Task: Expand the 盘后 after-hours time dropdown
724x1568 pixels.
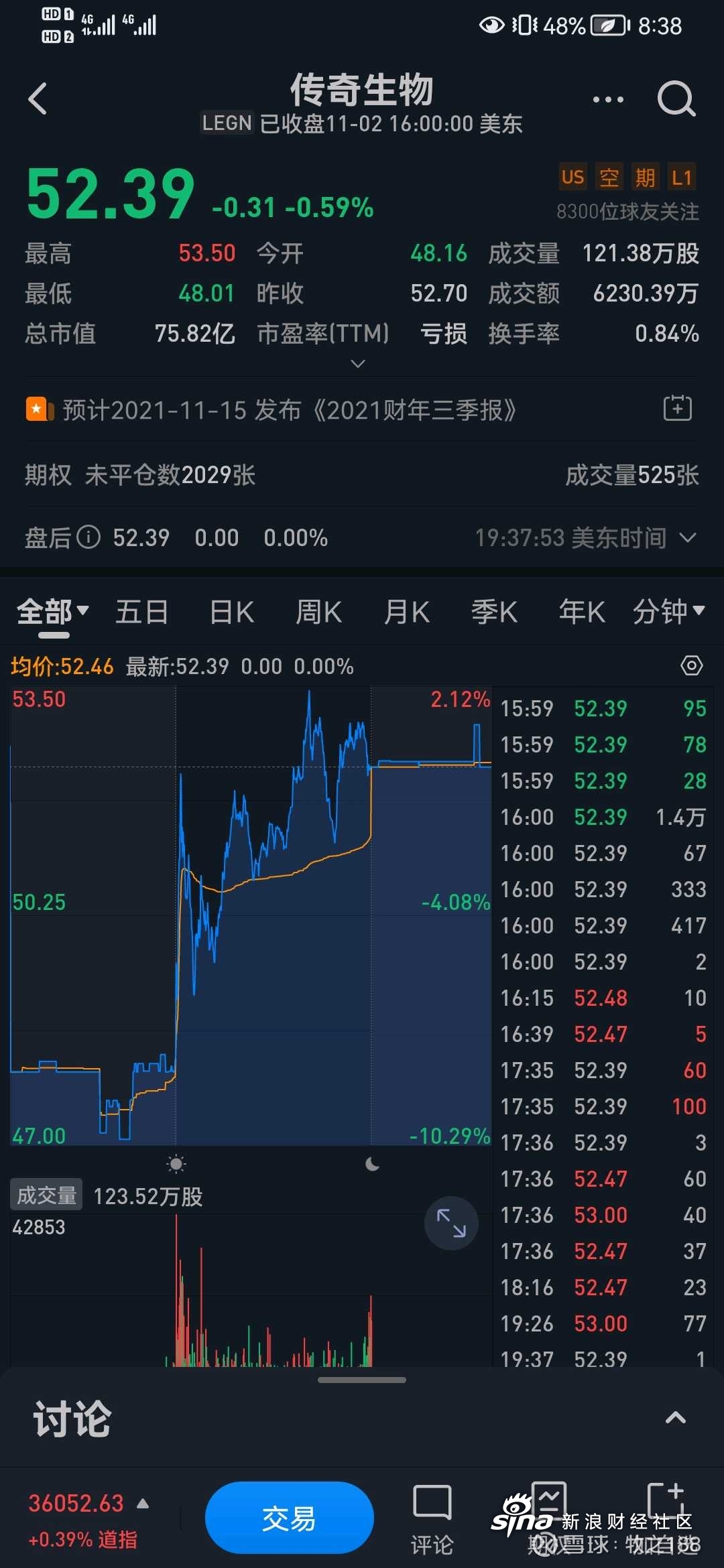Action: click(688, 537)
